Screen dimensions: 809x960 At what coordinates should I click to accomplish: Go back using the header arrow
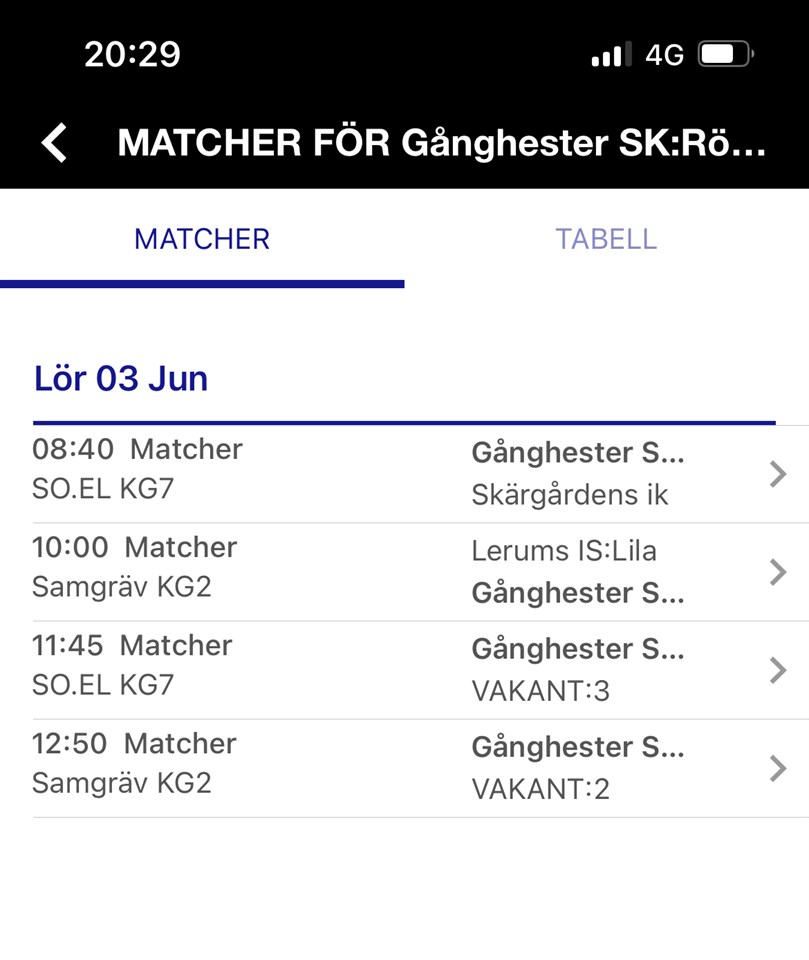pyautogui.click(x=55, y=143)
